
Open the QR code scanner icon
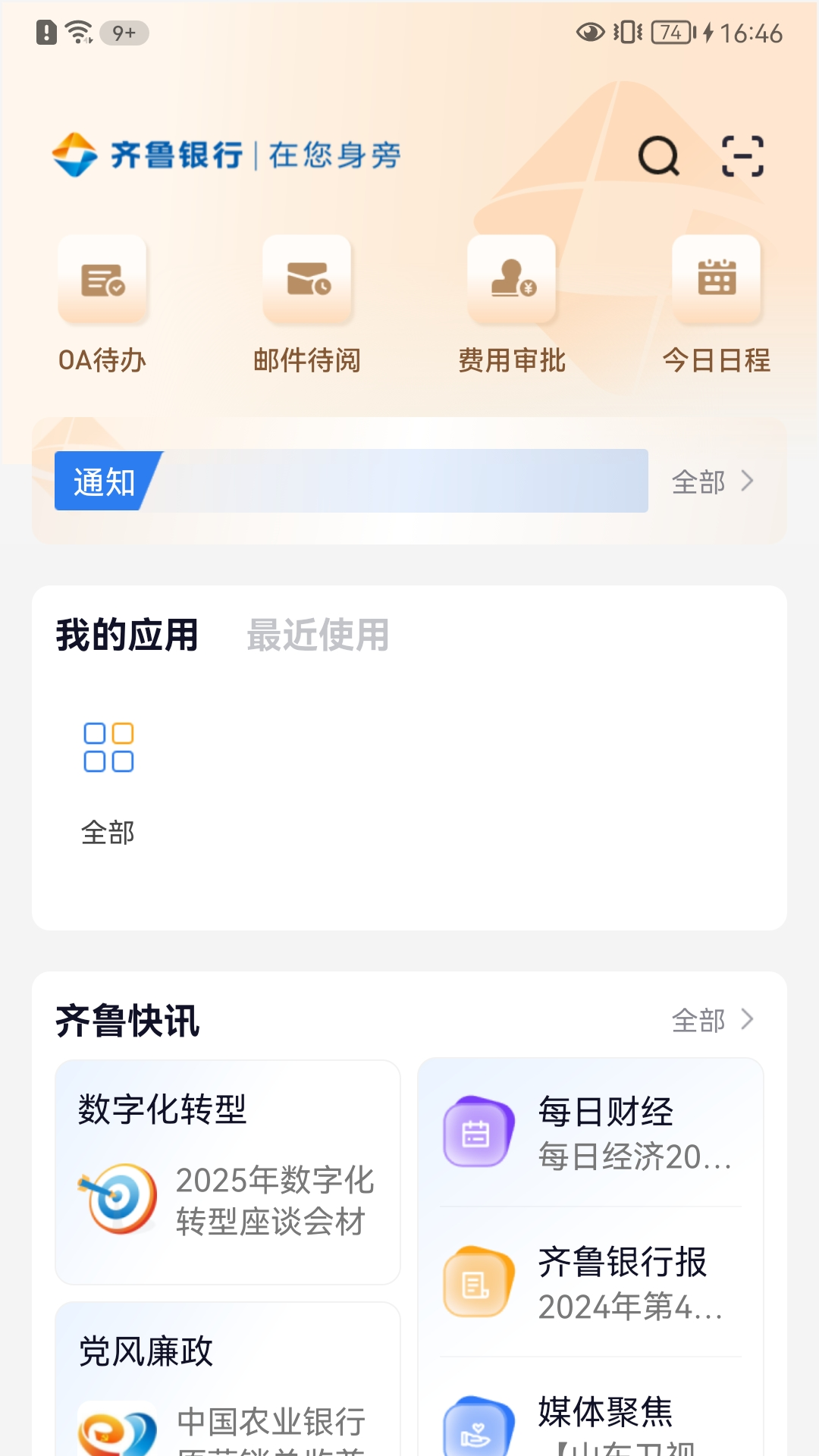(744, 155)
